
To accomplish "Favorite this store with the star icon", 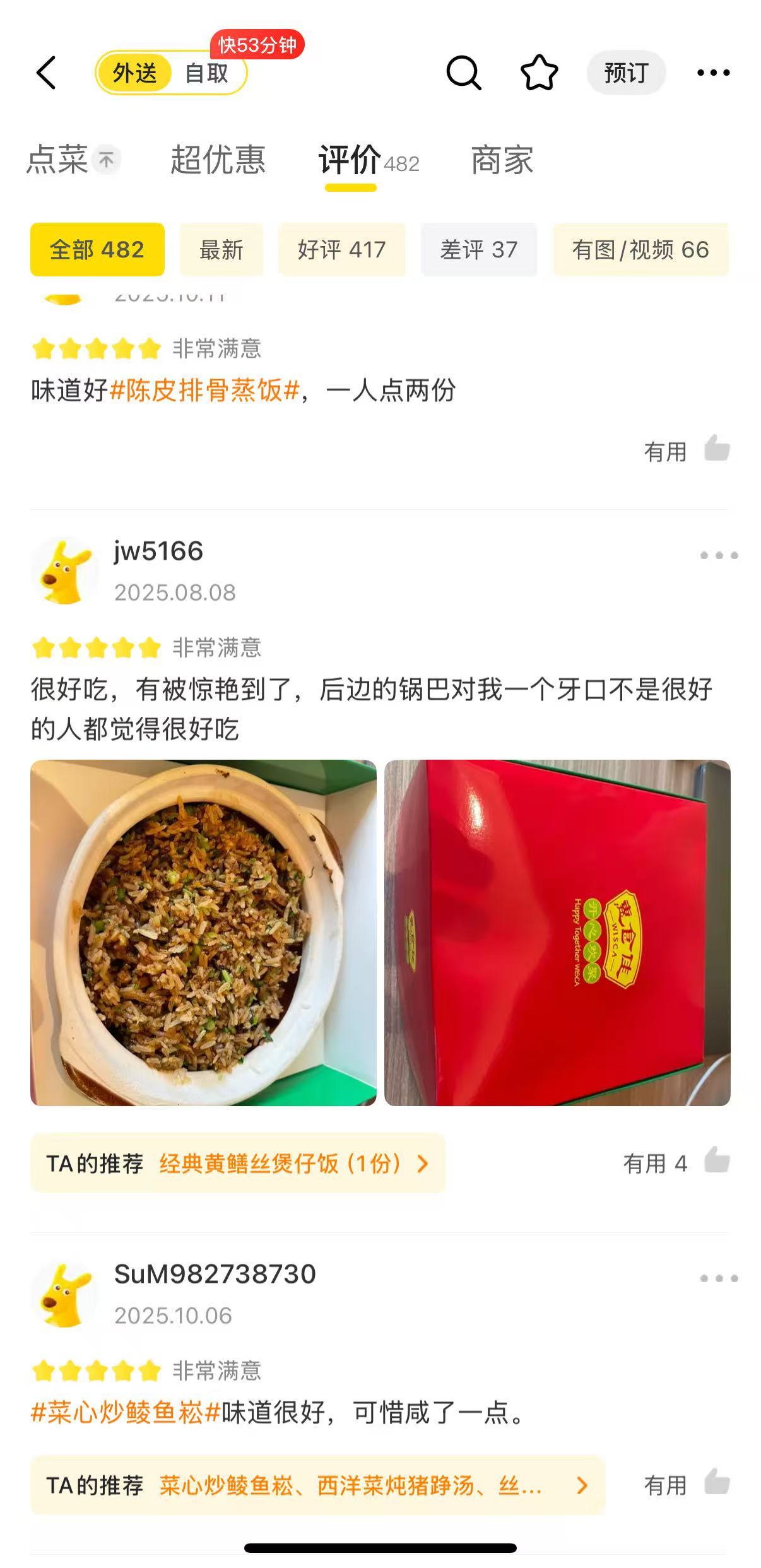I will 540,73.
